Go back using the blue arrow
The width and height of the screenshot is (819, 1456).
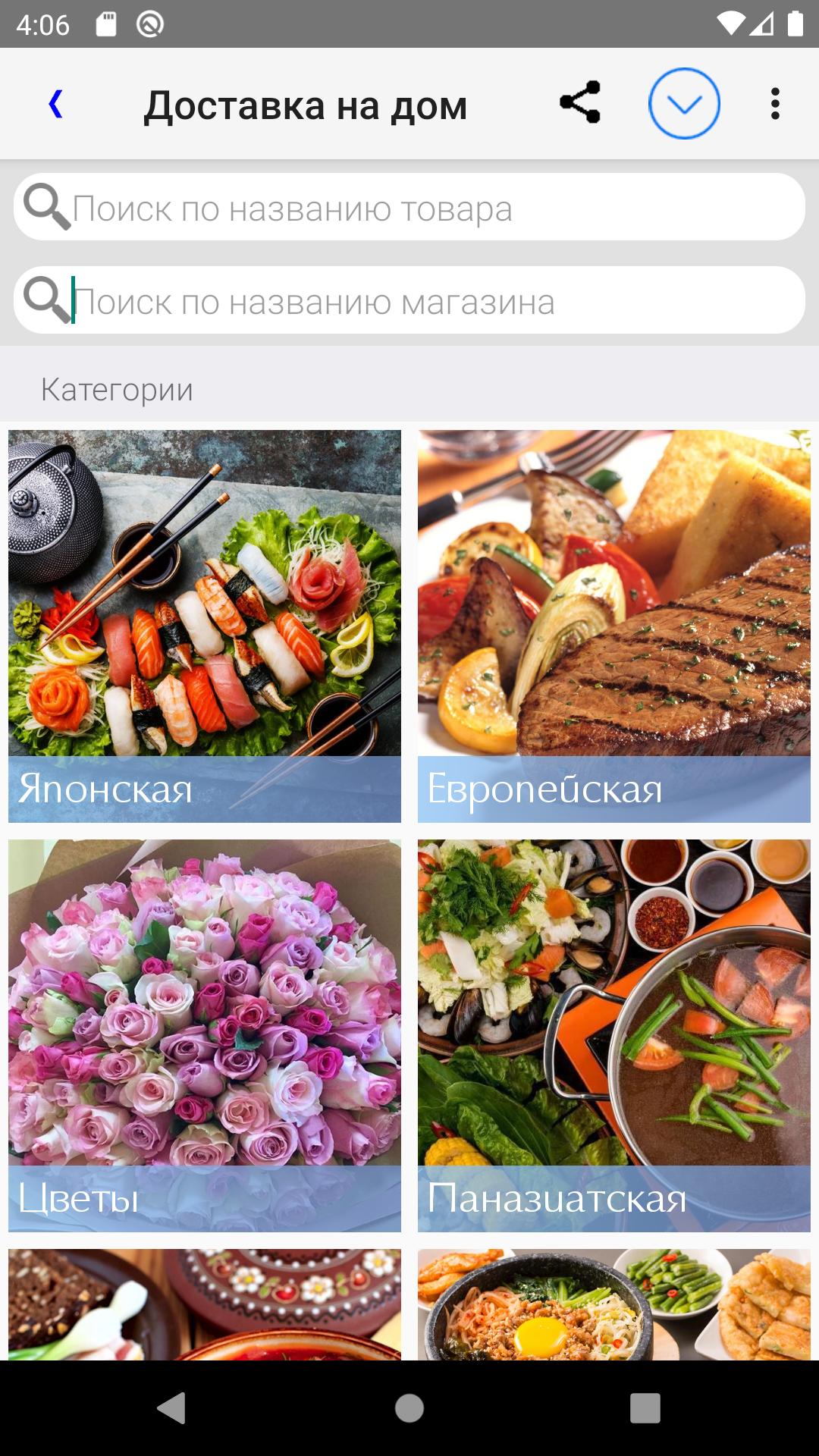click(x=55, y=104)
